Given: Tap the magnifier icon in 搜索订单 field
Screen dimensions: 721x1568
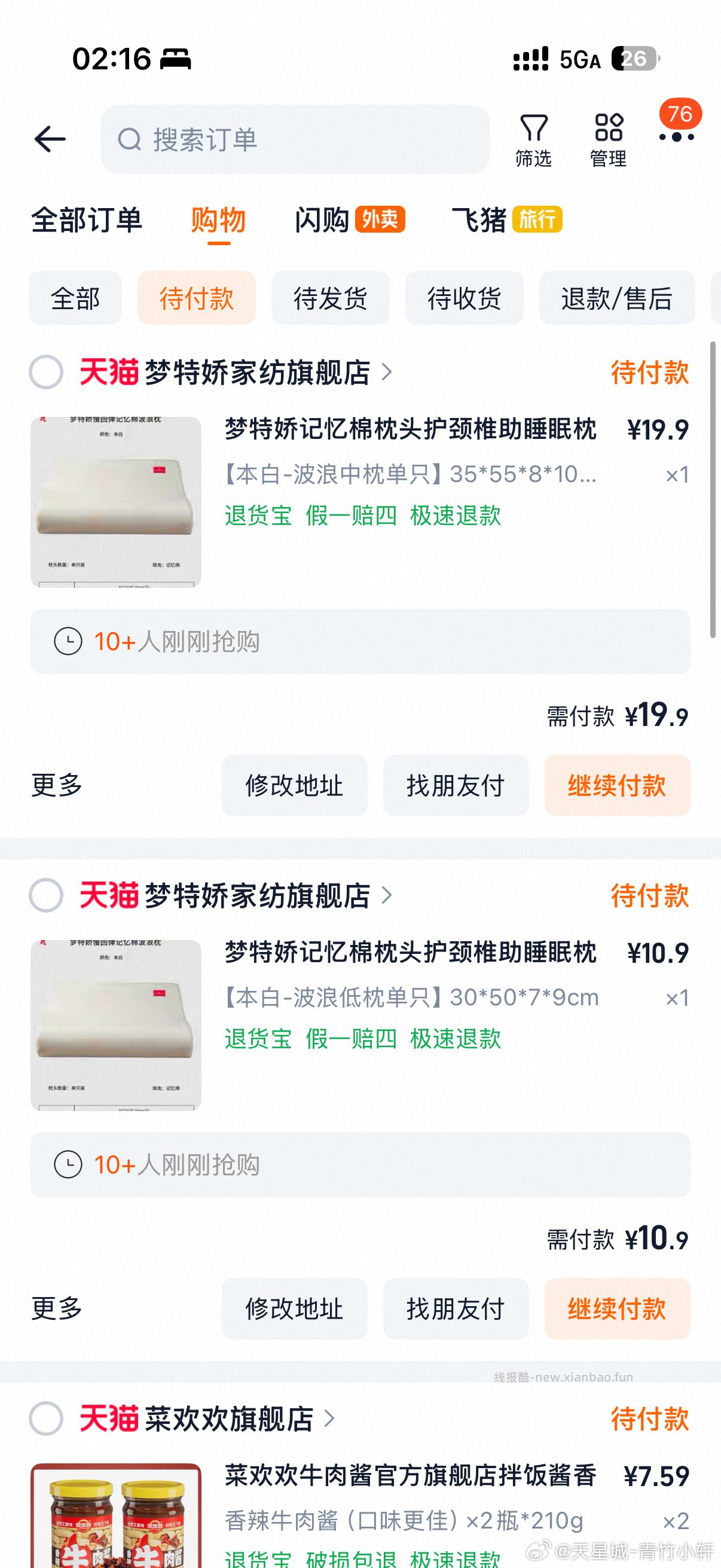Looking at the screenshot, I should (x=129, y=139).
